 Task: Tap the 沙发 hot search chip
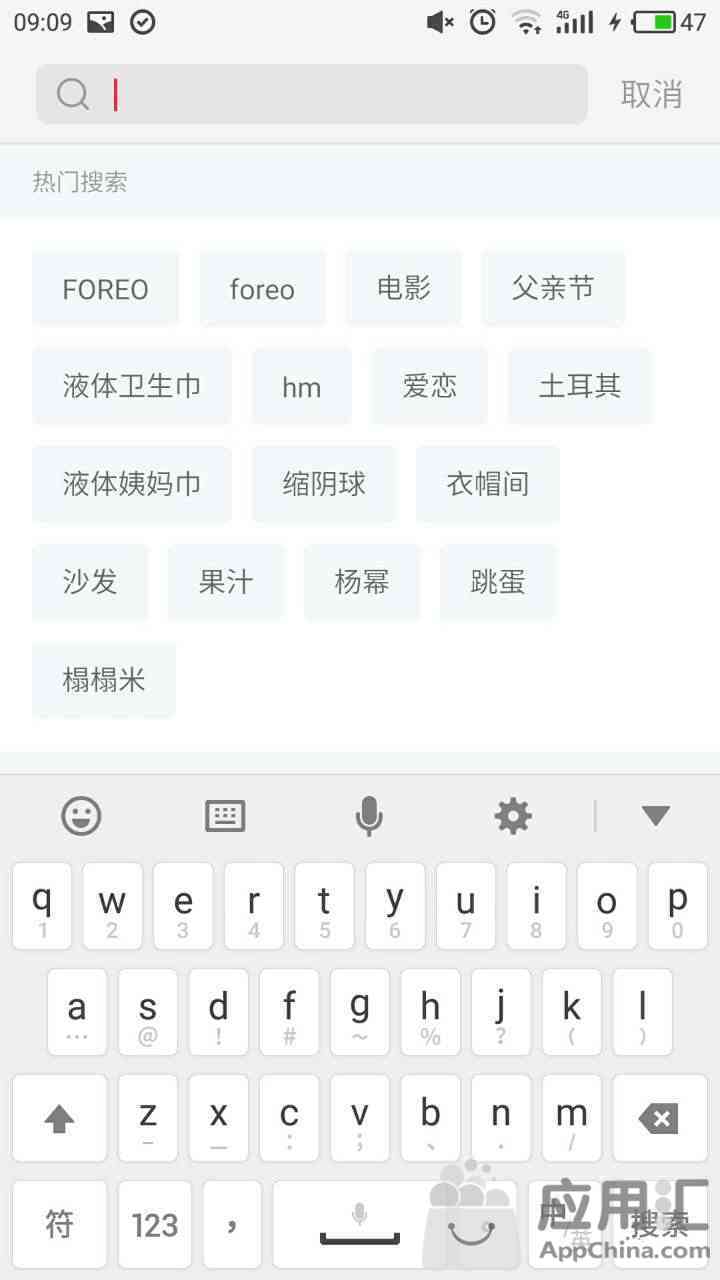pos(90,583)
